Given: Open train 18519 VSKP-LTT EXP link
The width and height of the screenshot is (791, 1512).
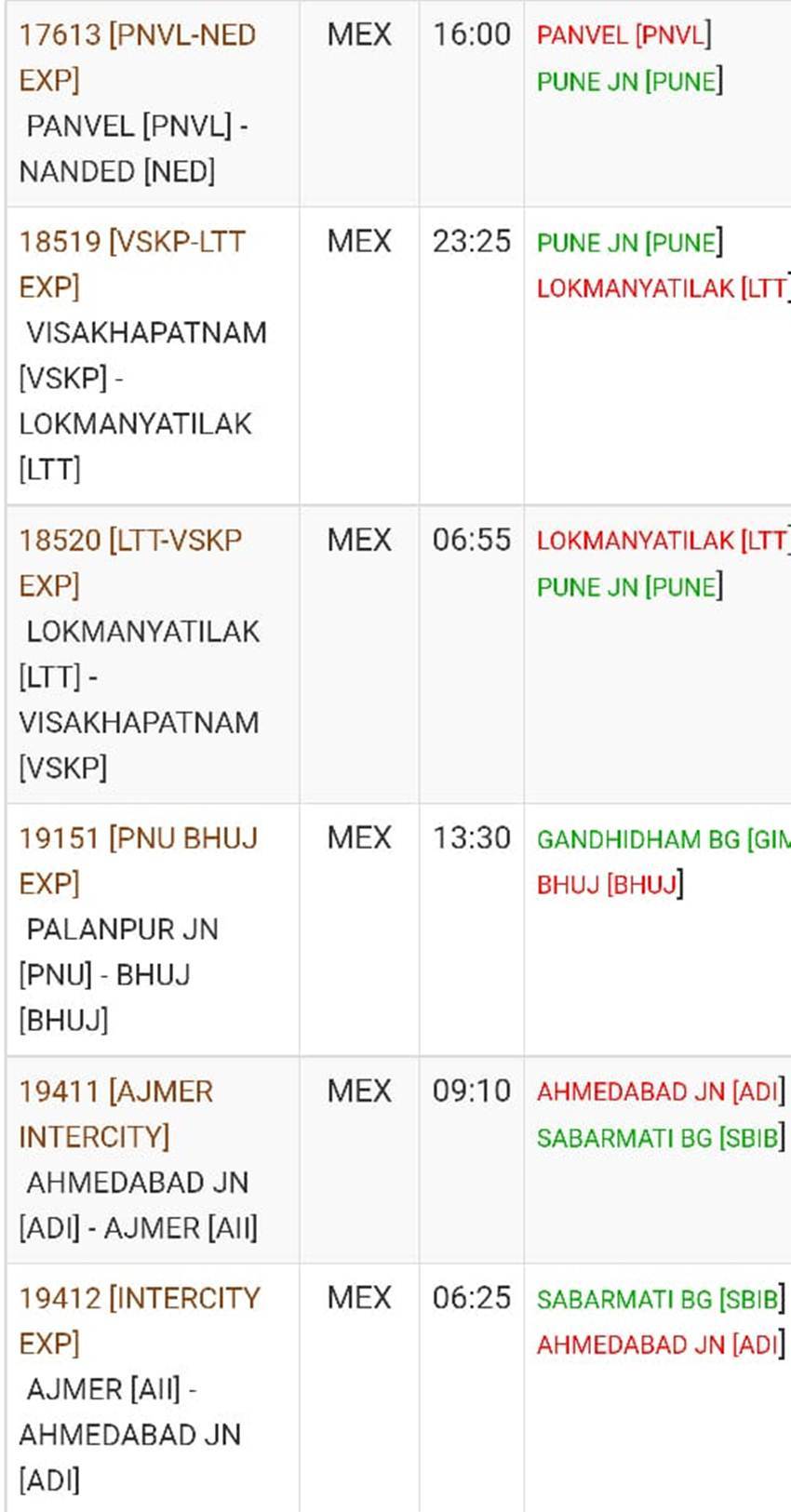Looking at the screenshot, I should tap(132, 263).
